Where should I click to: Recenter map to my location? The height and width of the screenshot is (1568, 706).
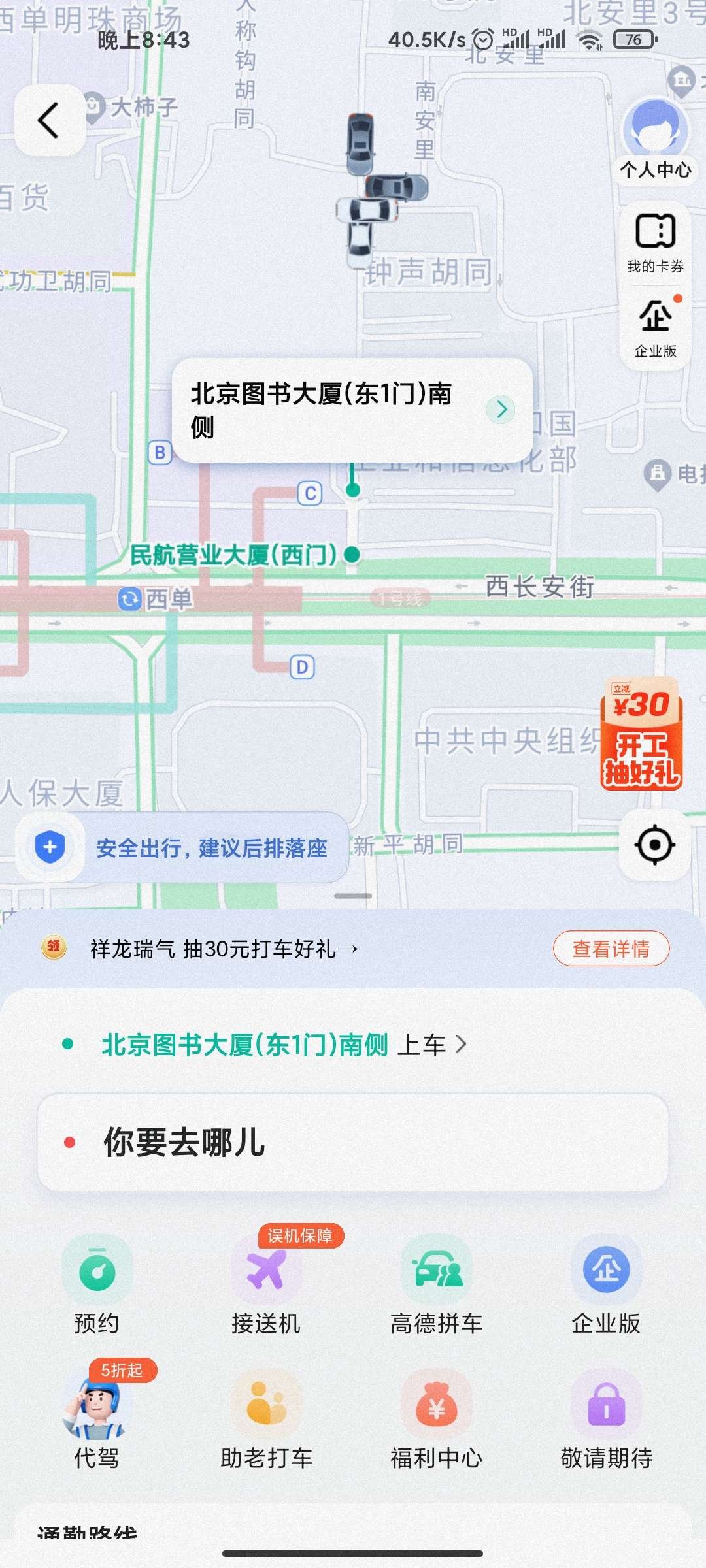(654, 845)
